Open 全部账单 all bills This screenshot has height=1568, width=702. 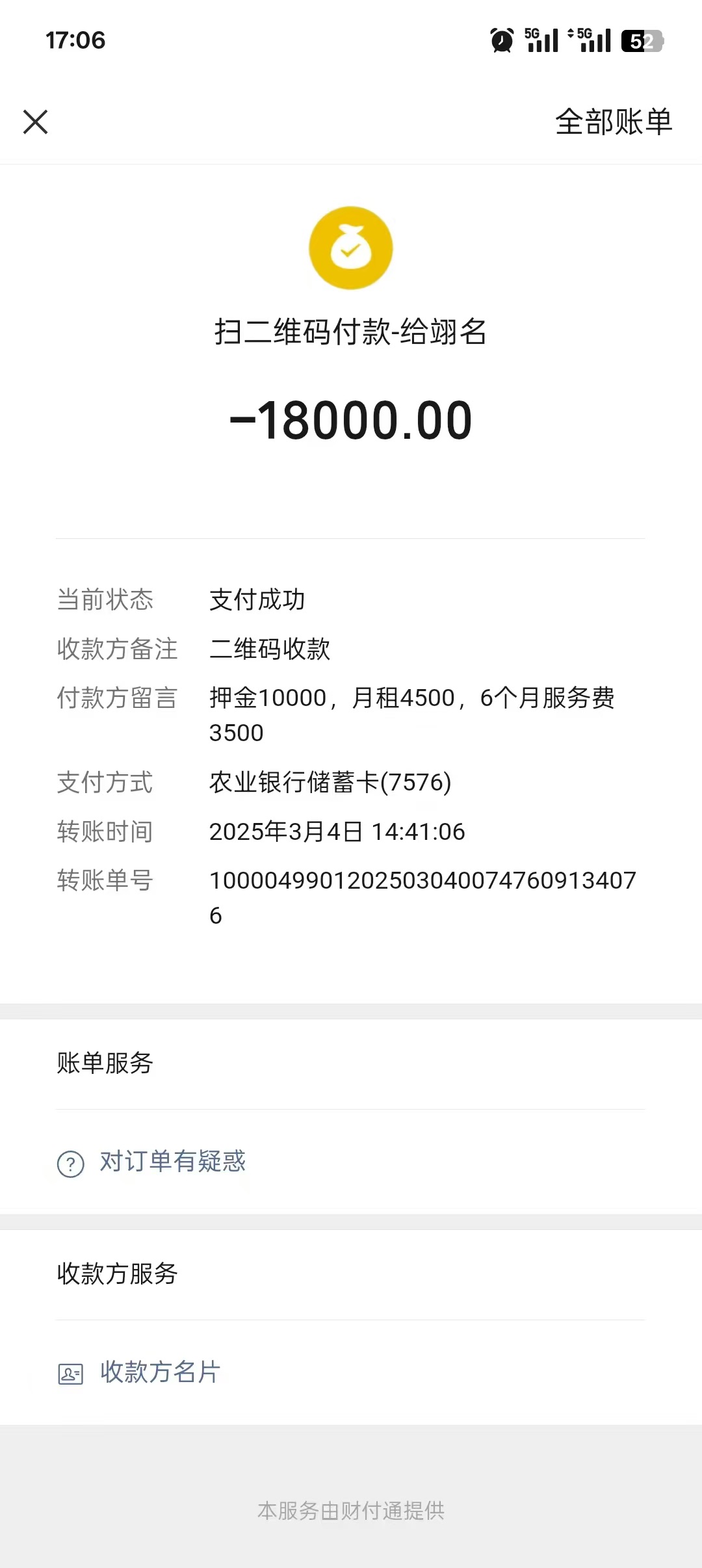tap(613, 122)
